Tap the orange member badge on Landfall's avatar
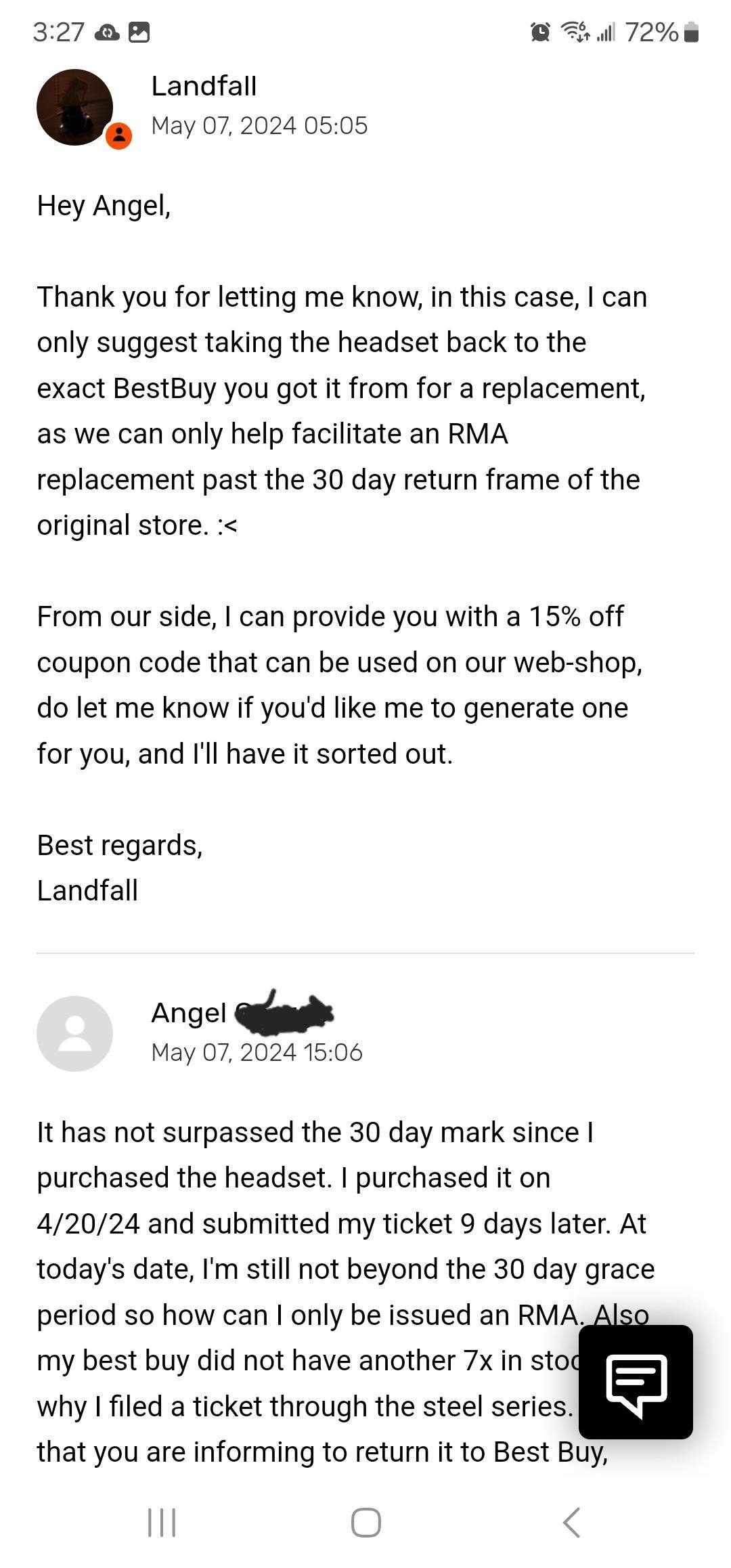 pos(120,135)
